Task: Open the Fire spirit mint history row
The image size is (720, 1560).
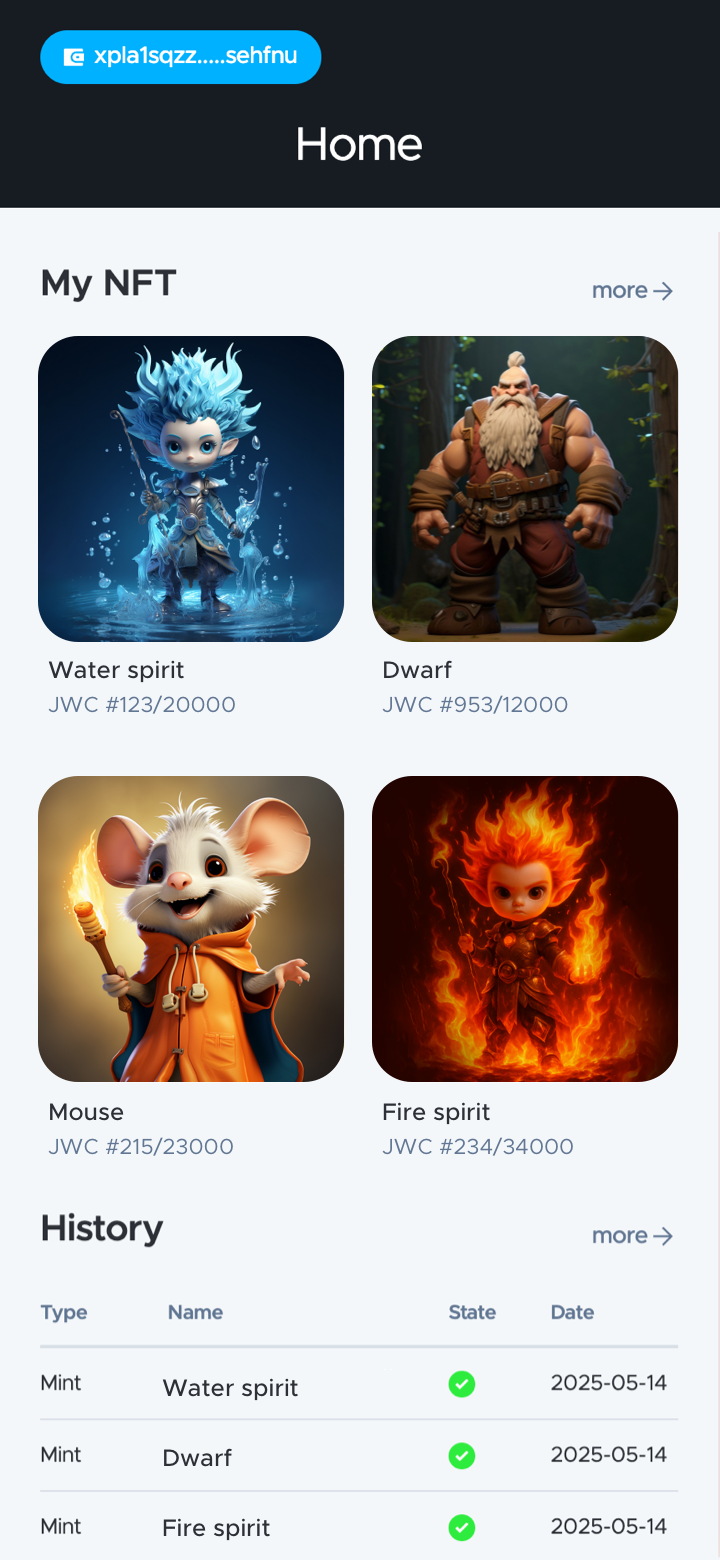Action: coord(358,1527)
